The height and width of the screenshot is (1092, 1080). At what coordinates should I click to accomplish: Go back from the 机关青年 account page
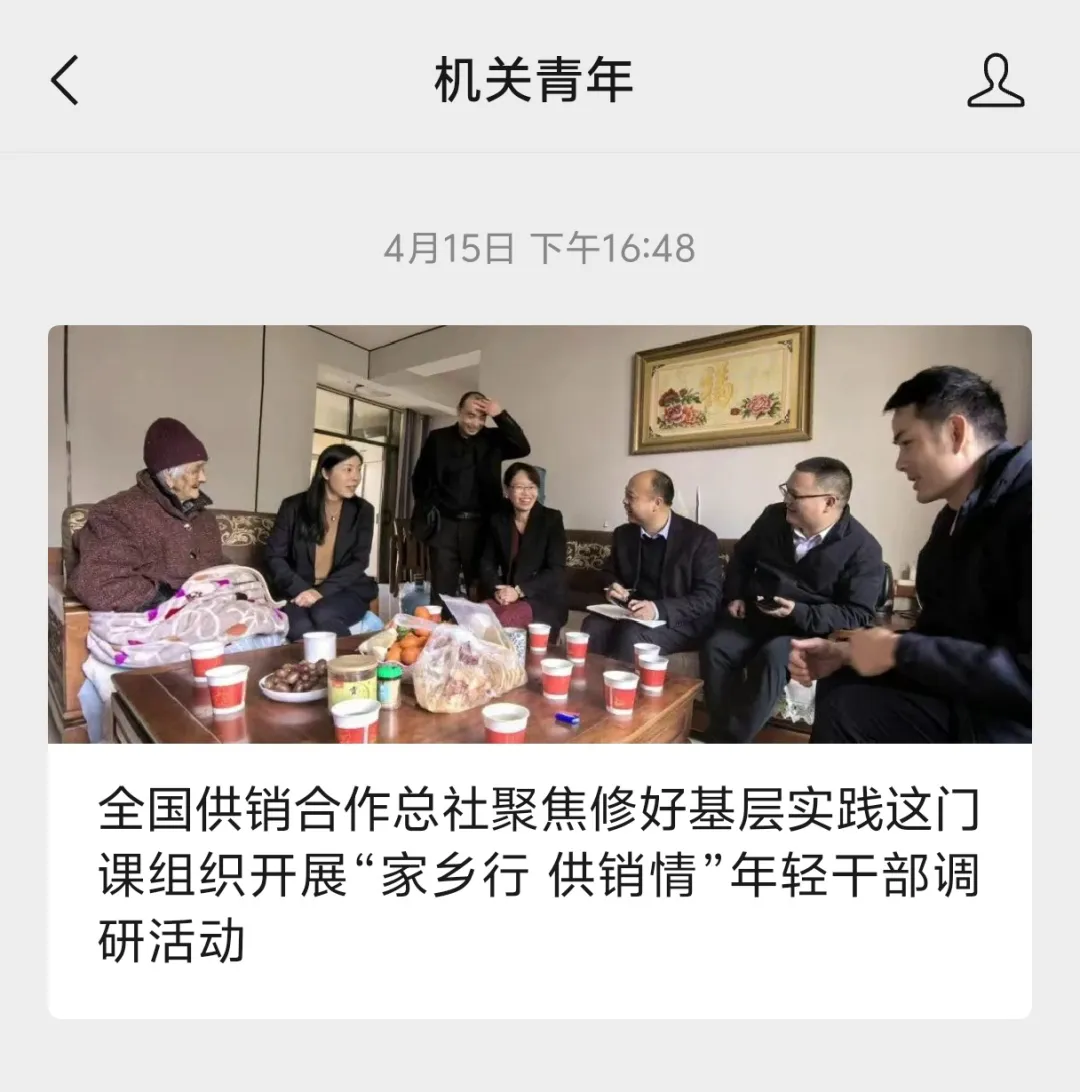65,81
